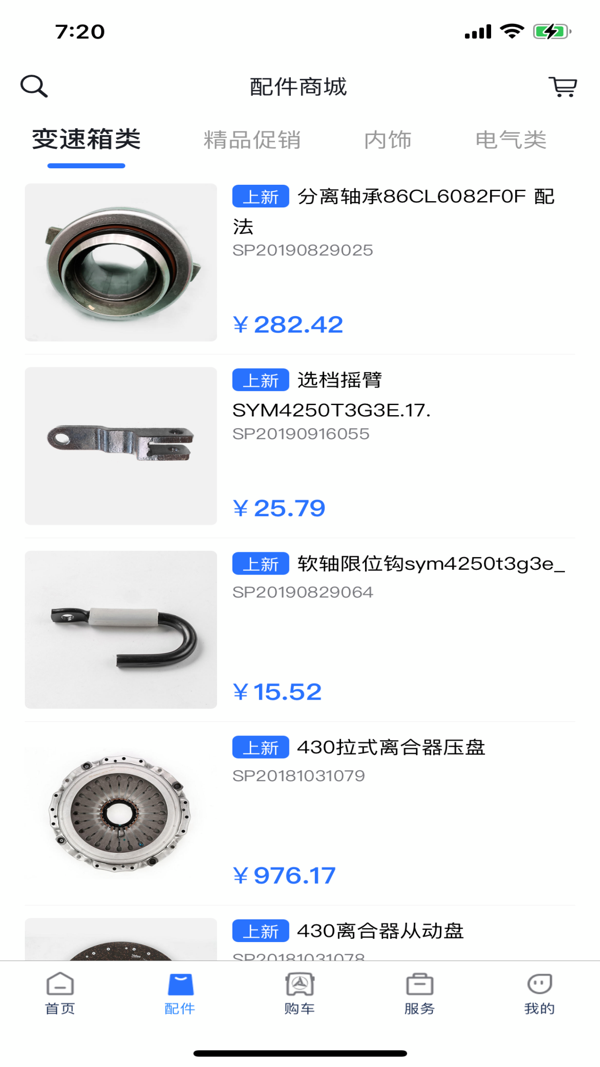Go to the 首页 home tab
600x1067 pixels.
pos(60,994)
